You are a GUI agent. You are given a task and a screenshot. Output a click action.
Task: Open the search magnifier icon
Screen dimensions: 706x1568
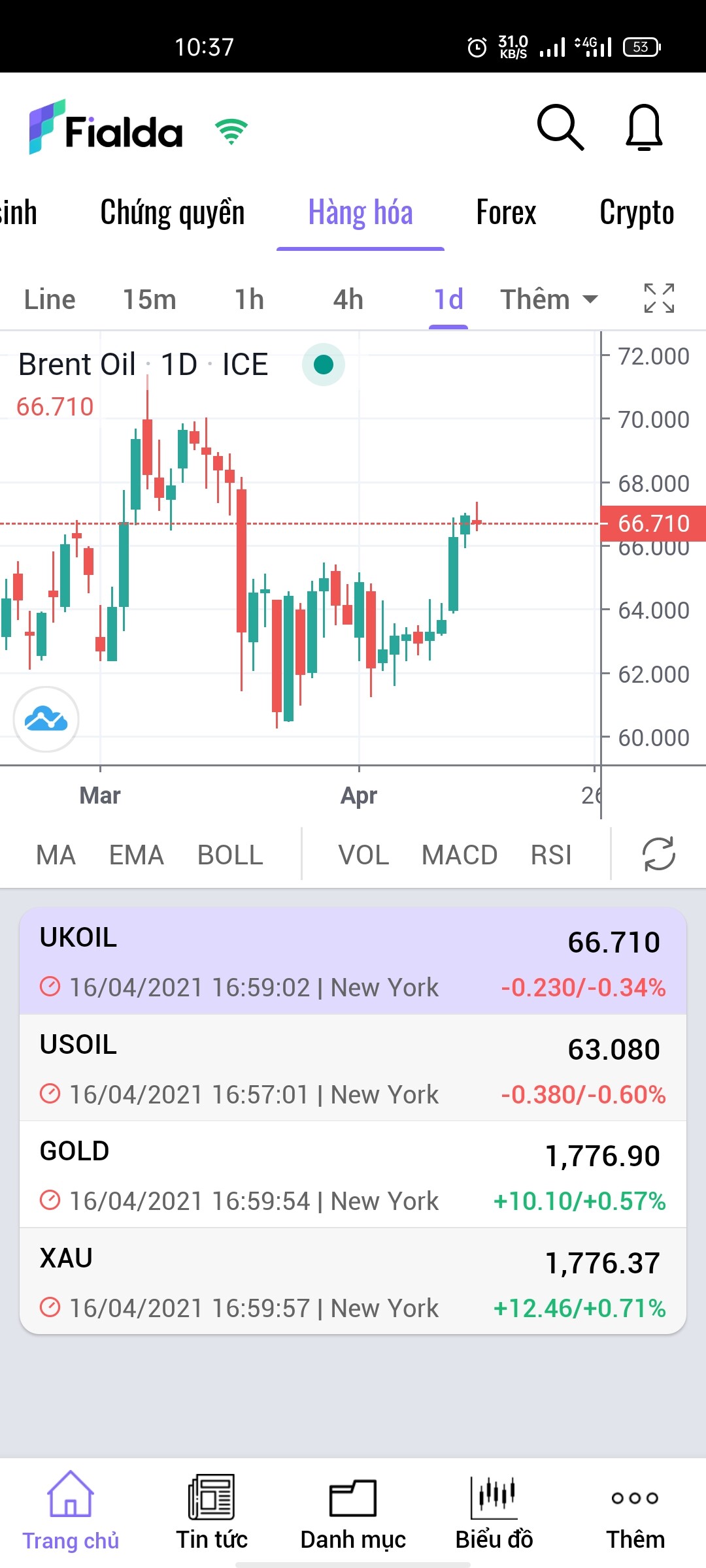tap(560, 127)
